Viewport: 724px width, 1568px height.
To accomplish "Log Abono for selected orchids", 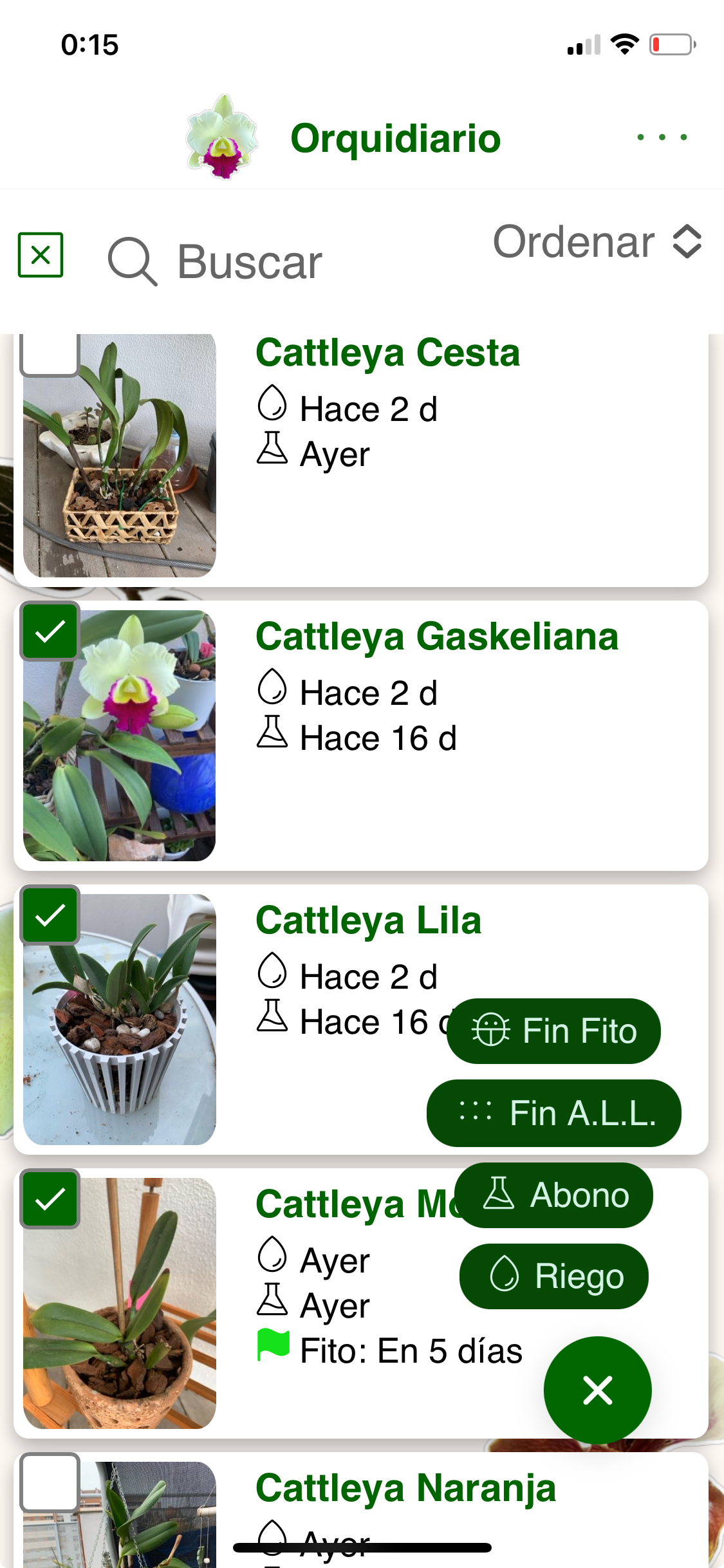I will pos(553,1195).
